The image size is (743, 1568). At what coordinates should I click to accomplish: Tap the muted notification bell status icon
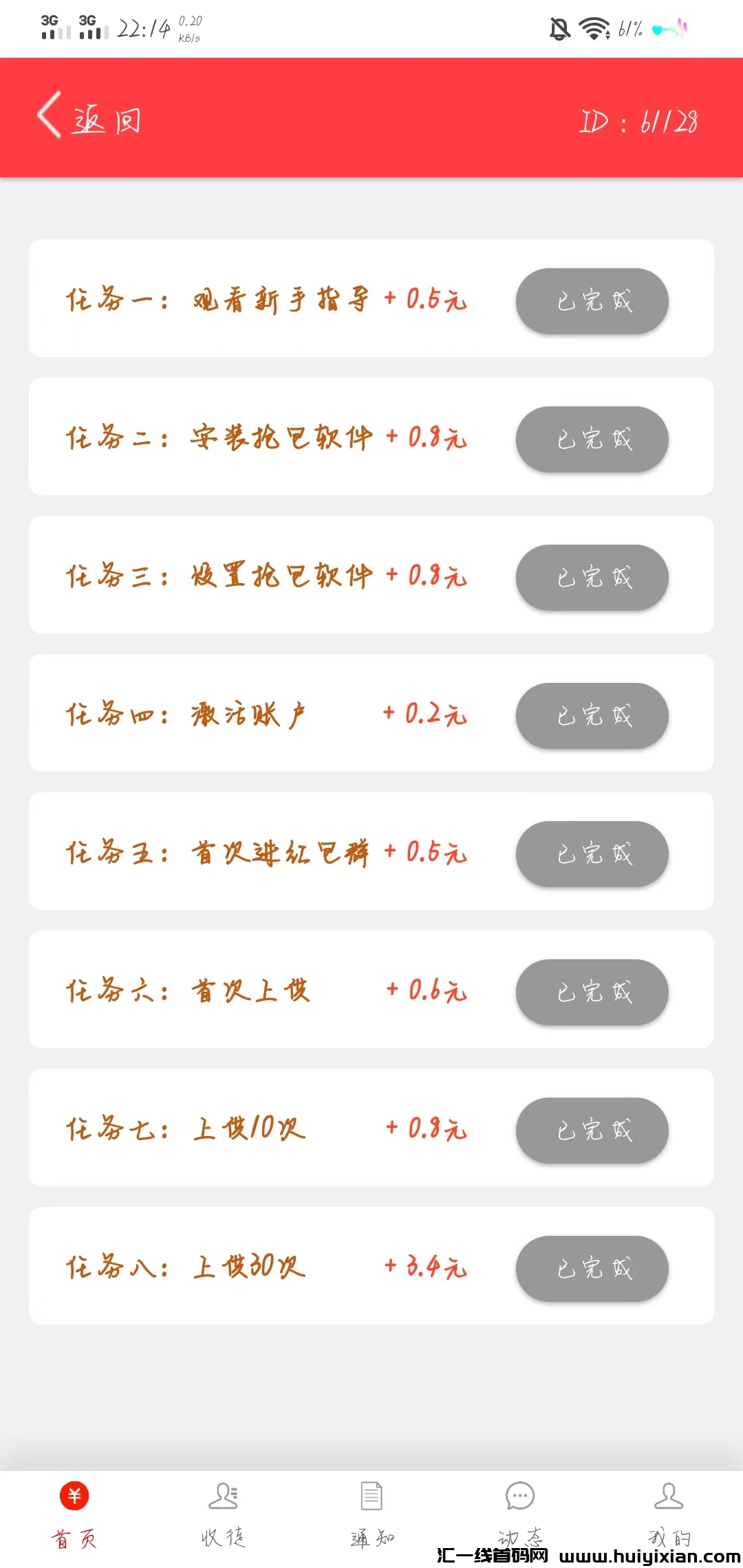558,28
